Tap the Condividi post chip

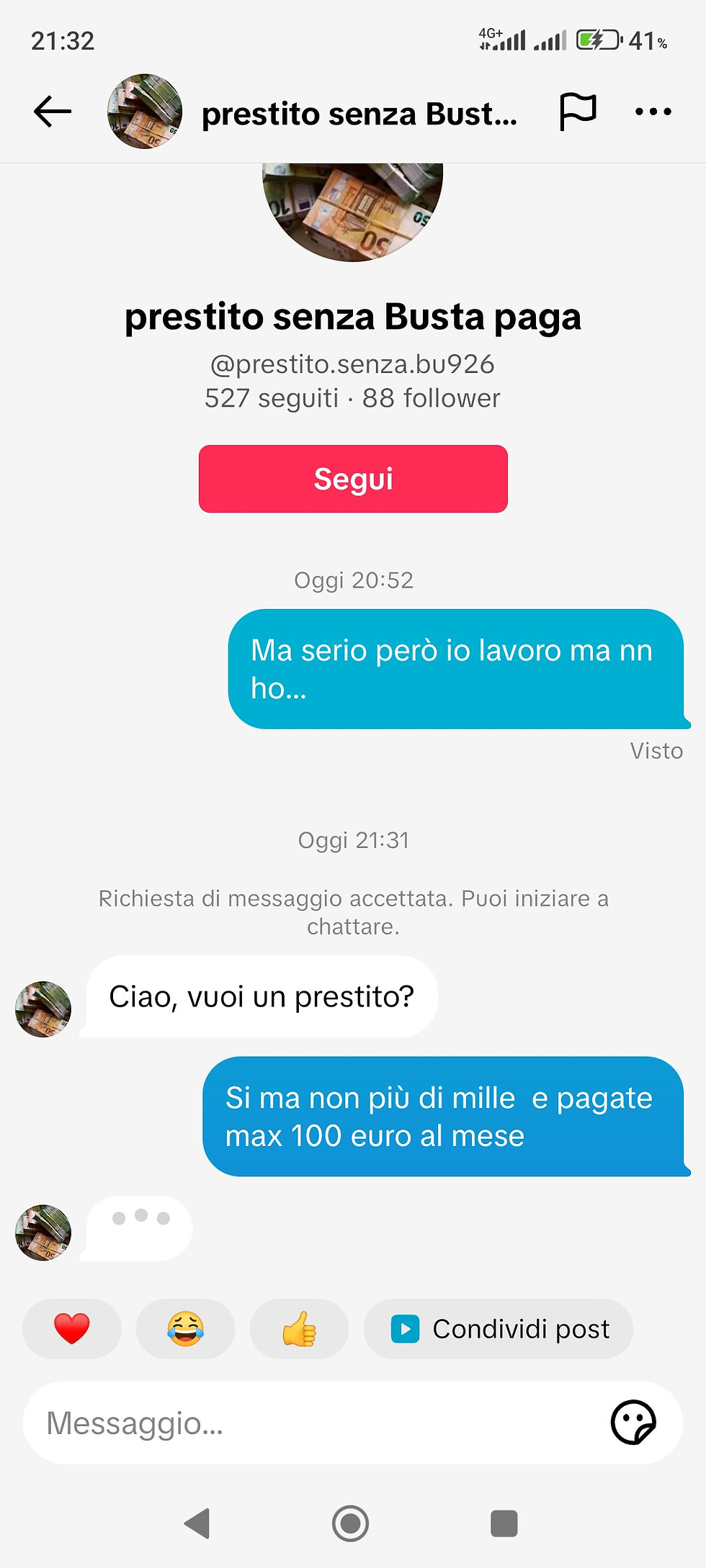(499, 1328)
